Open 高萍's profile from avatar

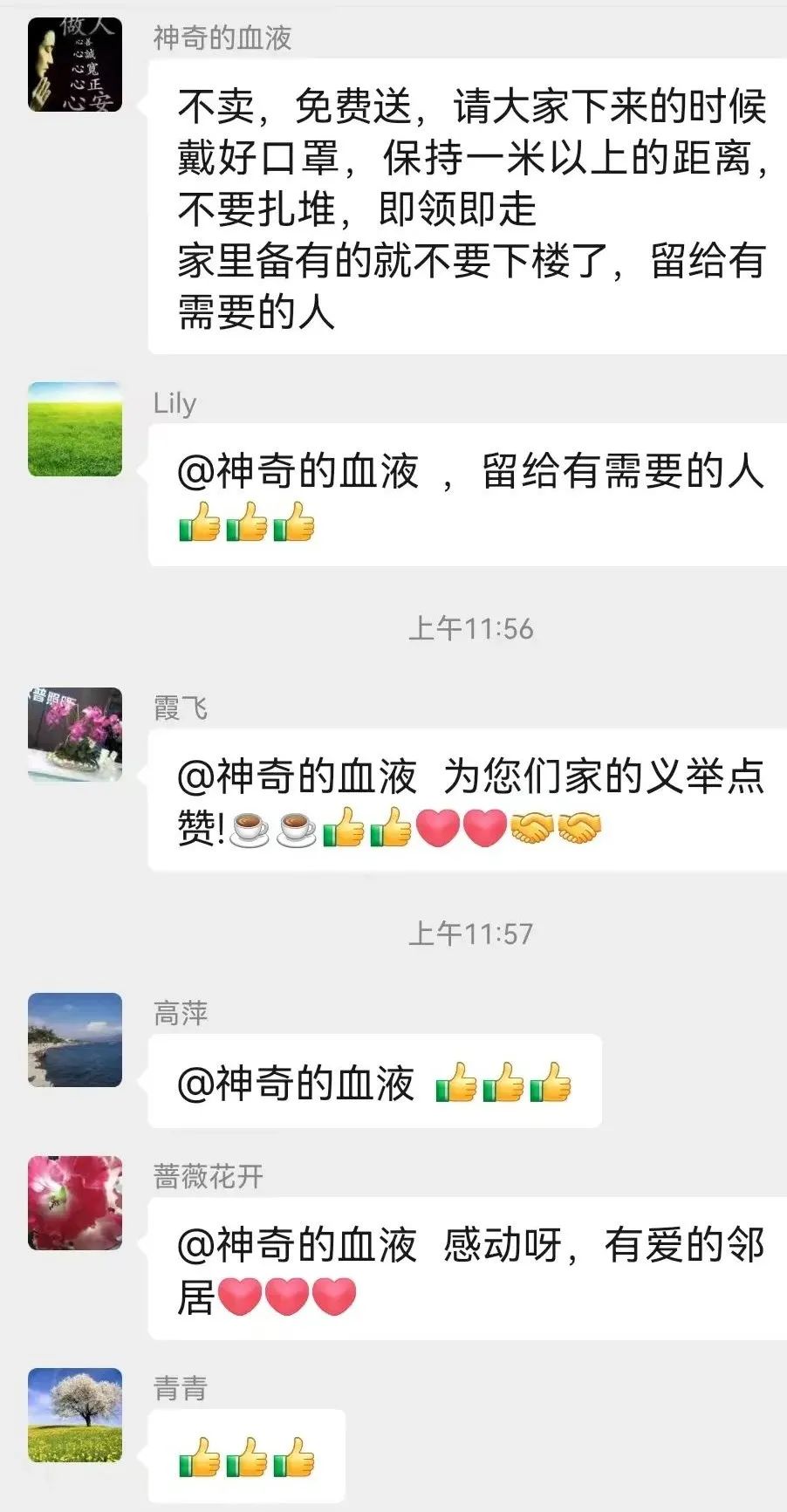[75, 1039]
